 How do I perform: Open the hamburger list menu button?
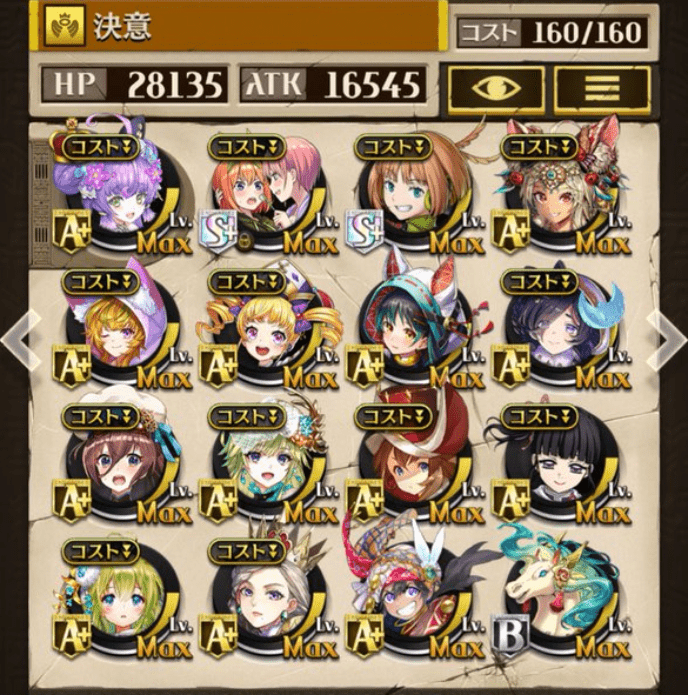602,88
